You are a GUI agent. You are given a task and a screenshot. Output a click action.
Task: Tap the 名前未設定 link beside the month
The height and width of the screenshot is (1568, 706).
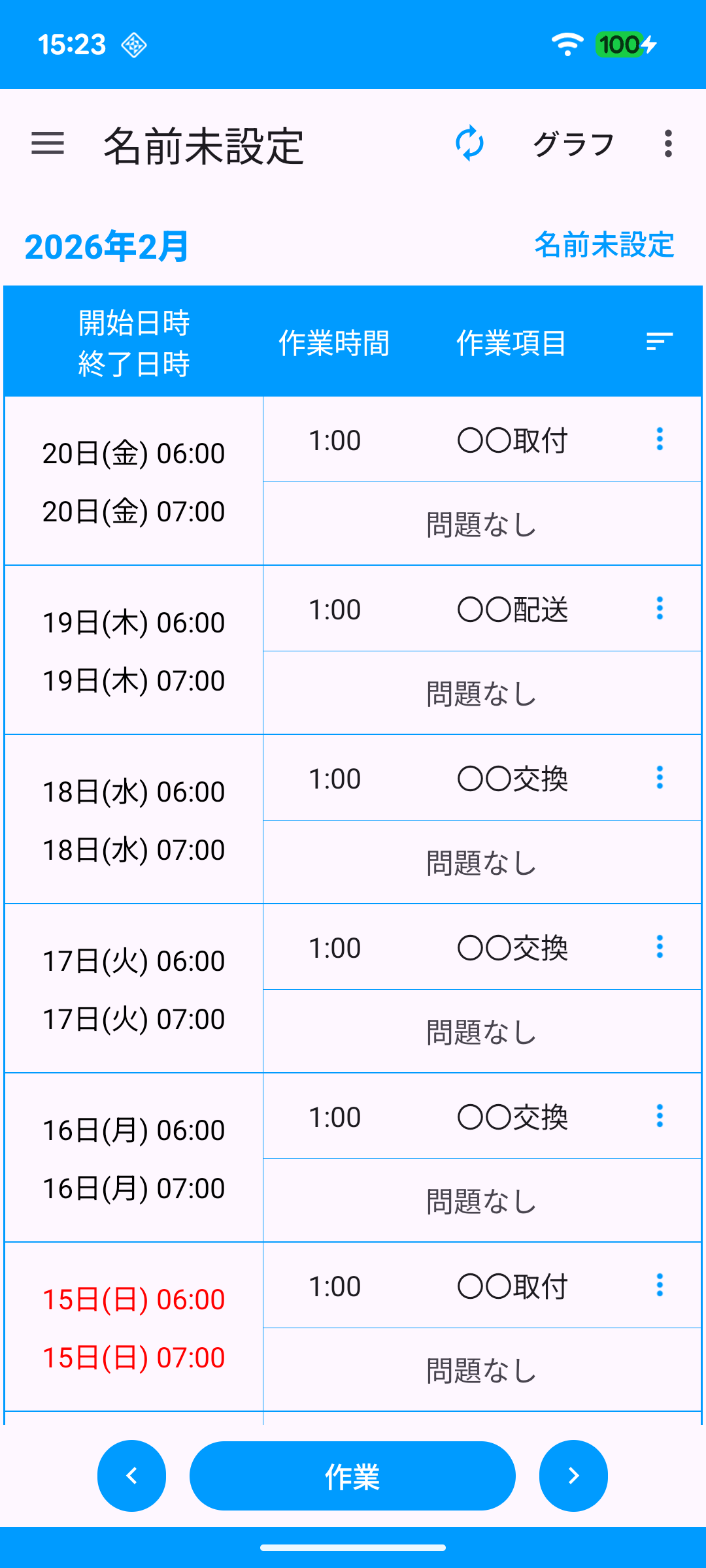tap(604, 245)
